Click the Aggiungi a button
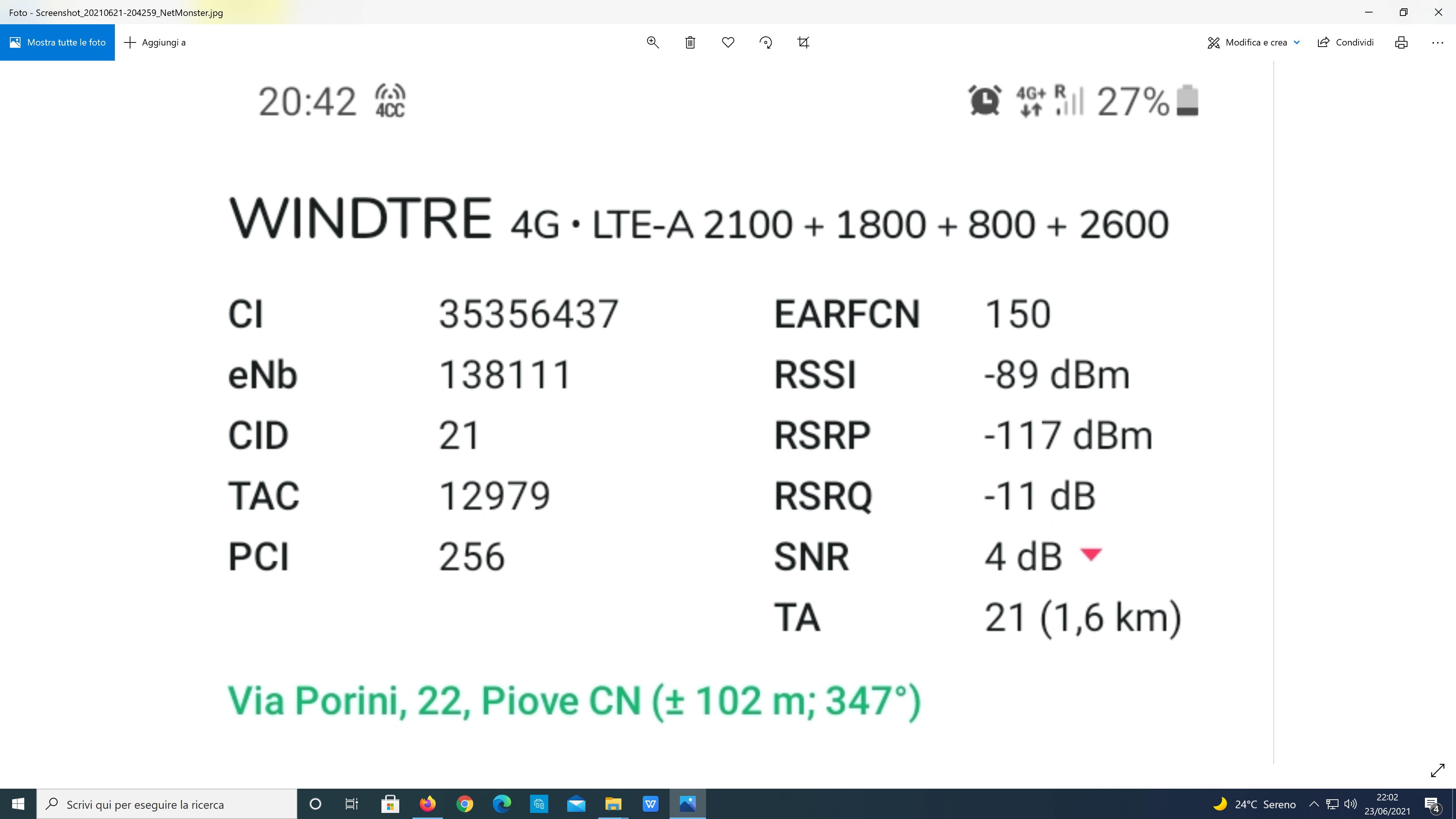 (154, 42)
